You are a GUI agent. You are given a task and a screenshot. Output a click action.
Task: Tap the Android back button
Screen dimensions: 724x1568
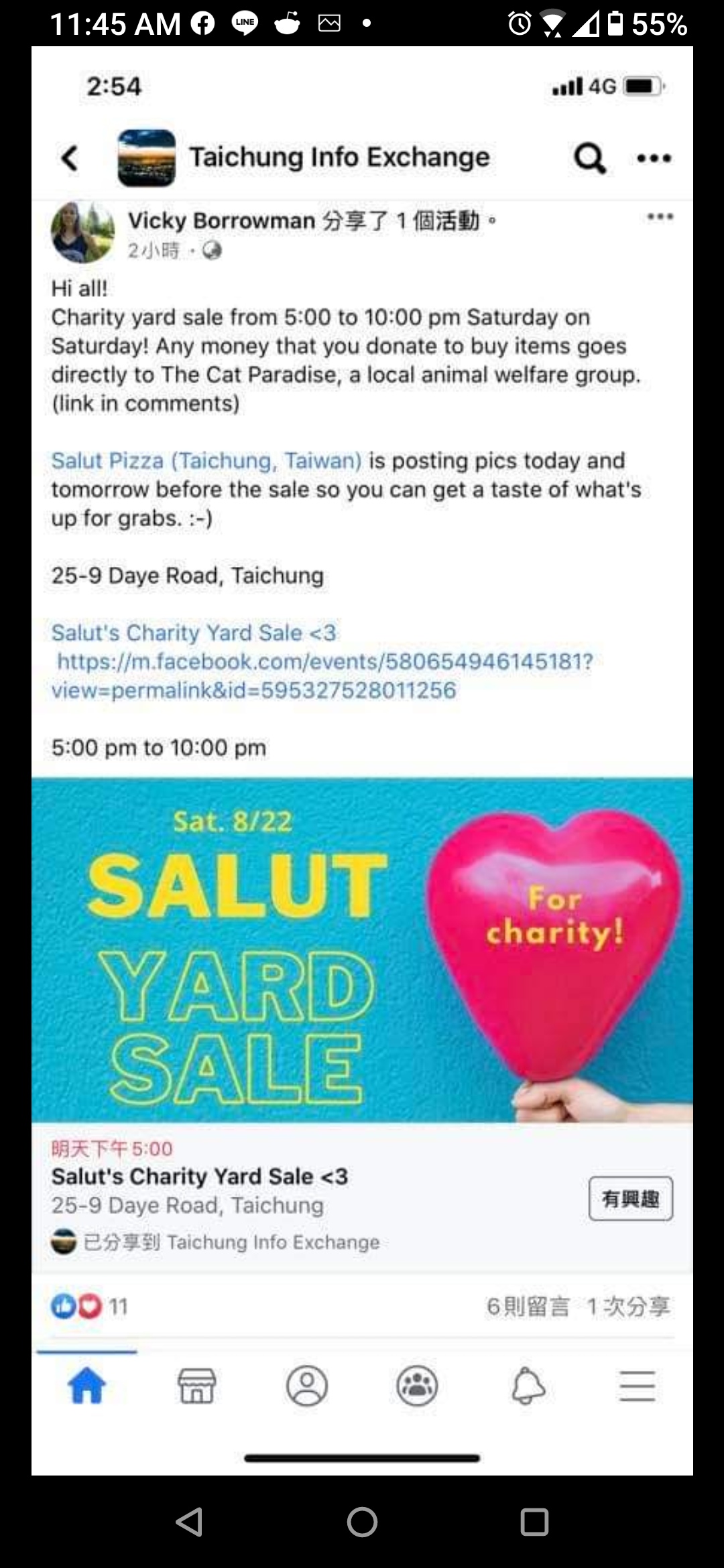pyautogui.click(x=190, y=1522)
